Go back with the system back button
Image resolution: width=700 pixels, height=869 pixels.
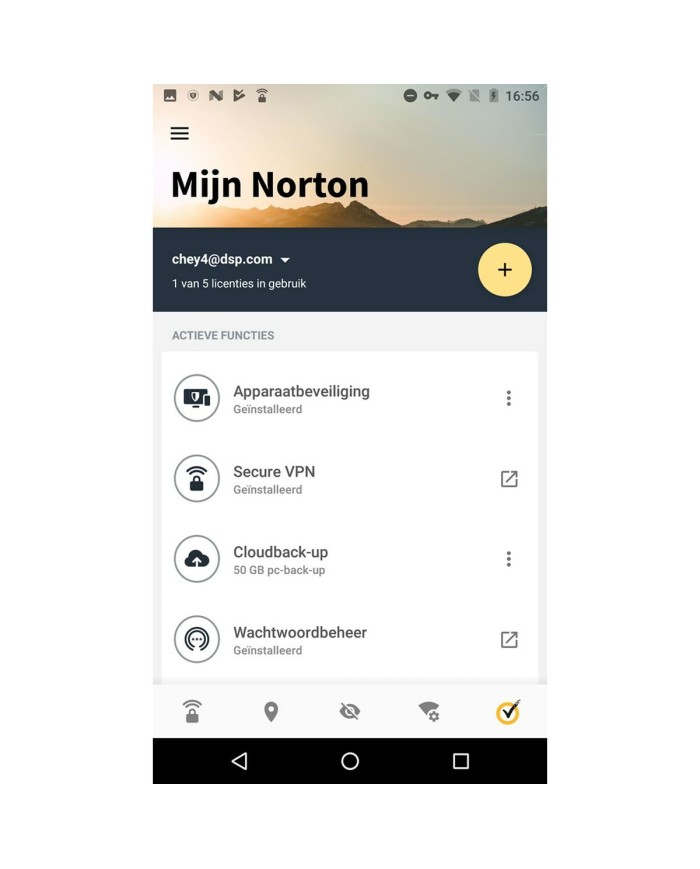coord(239,761)
